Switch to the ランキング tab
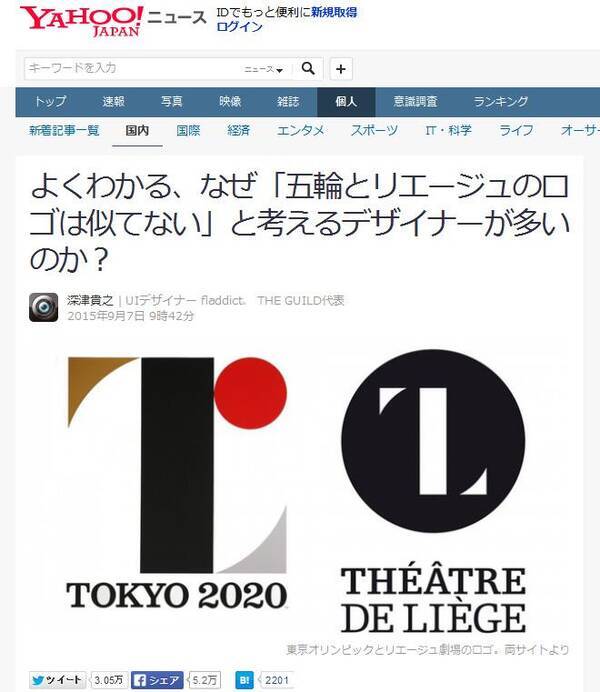Image resolution: width=600 pixels, height=692 pixels. (x=501, y=102)
